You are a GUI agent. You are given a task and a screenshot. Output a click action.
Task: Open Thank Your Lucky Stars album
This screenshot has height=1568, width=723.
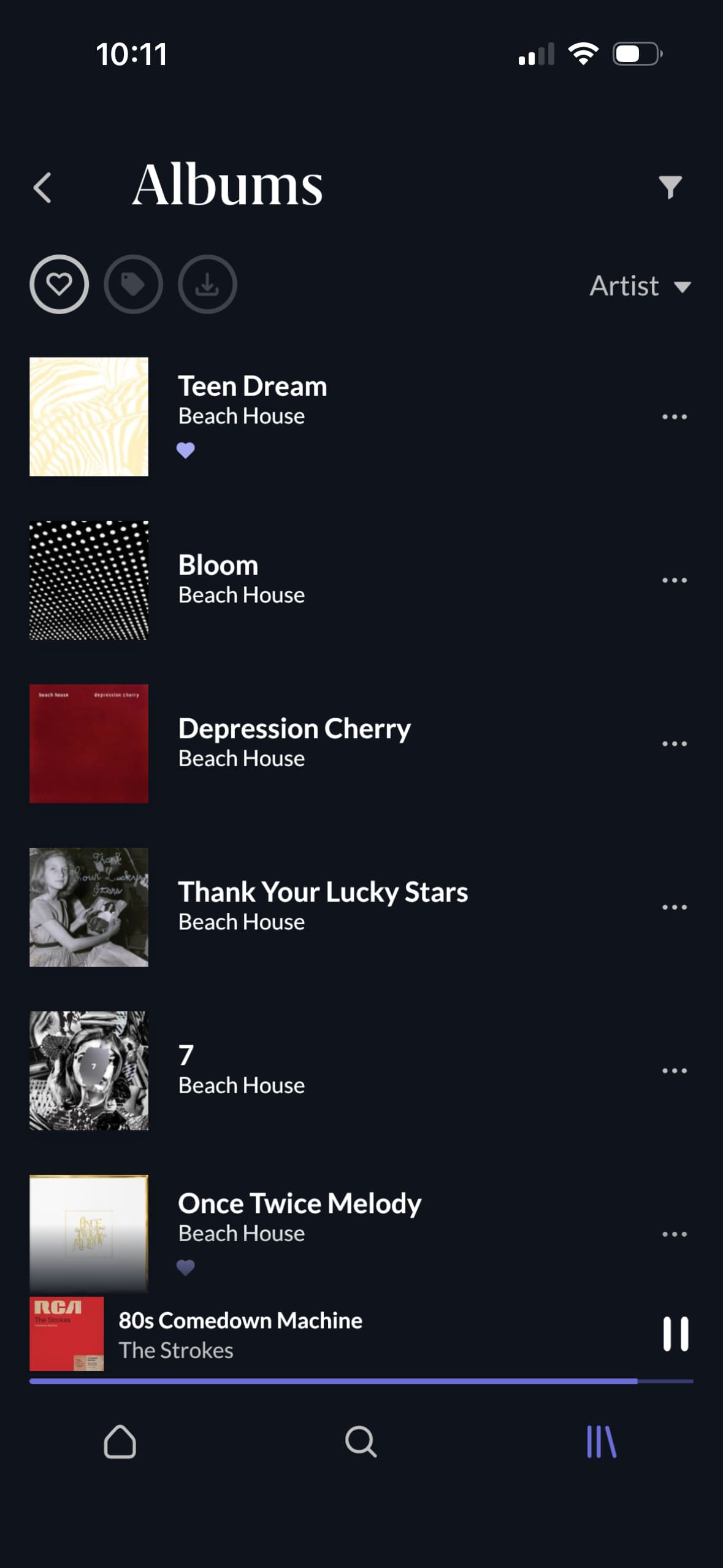pyautogui.click(x=322, y=906)
